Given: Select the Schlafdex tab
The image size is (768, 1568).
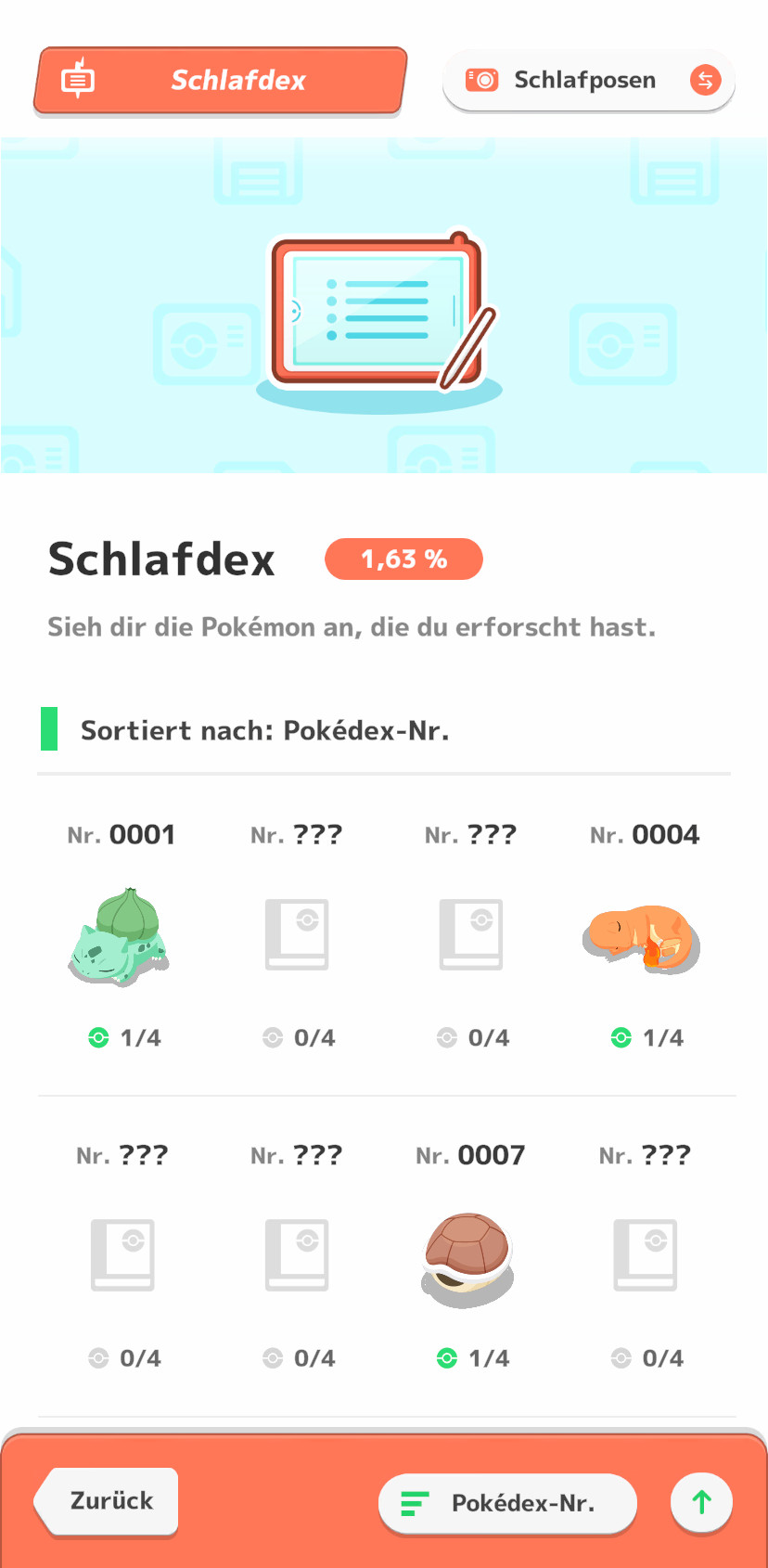Looking at the screenshot, I should 220,81.
